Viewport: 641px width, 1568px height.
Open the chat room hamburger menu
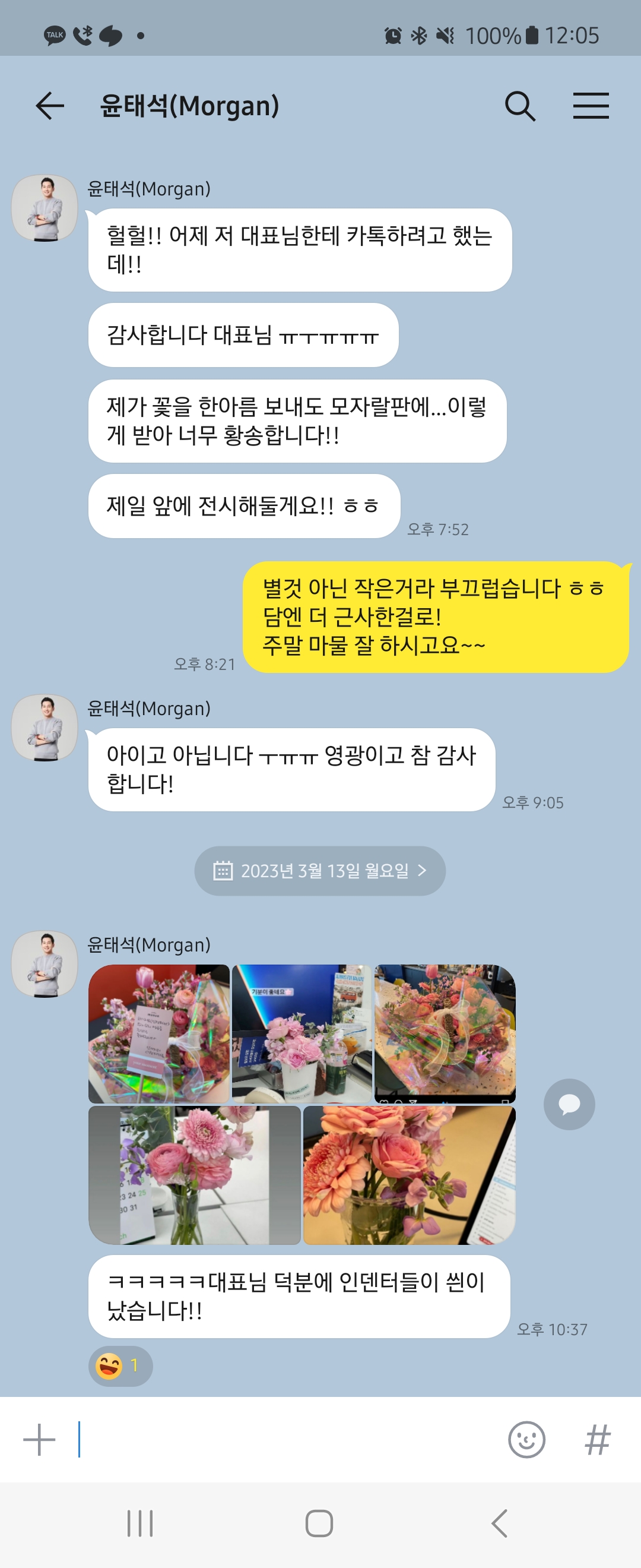pyautogui.click(x=591, y=106)
